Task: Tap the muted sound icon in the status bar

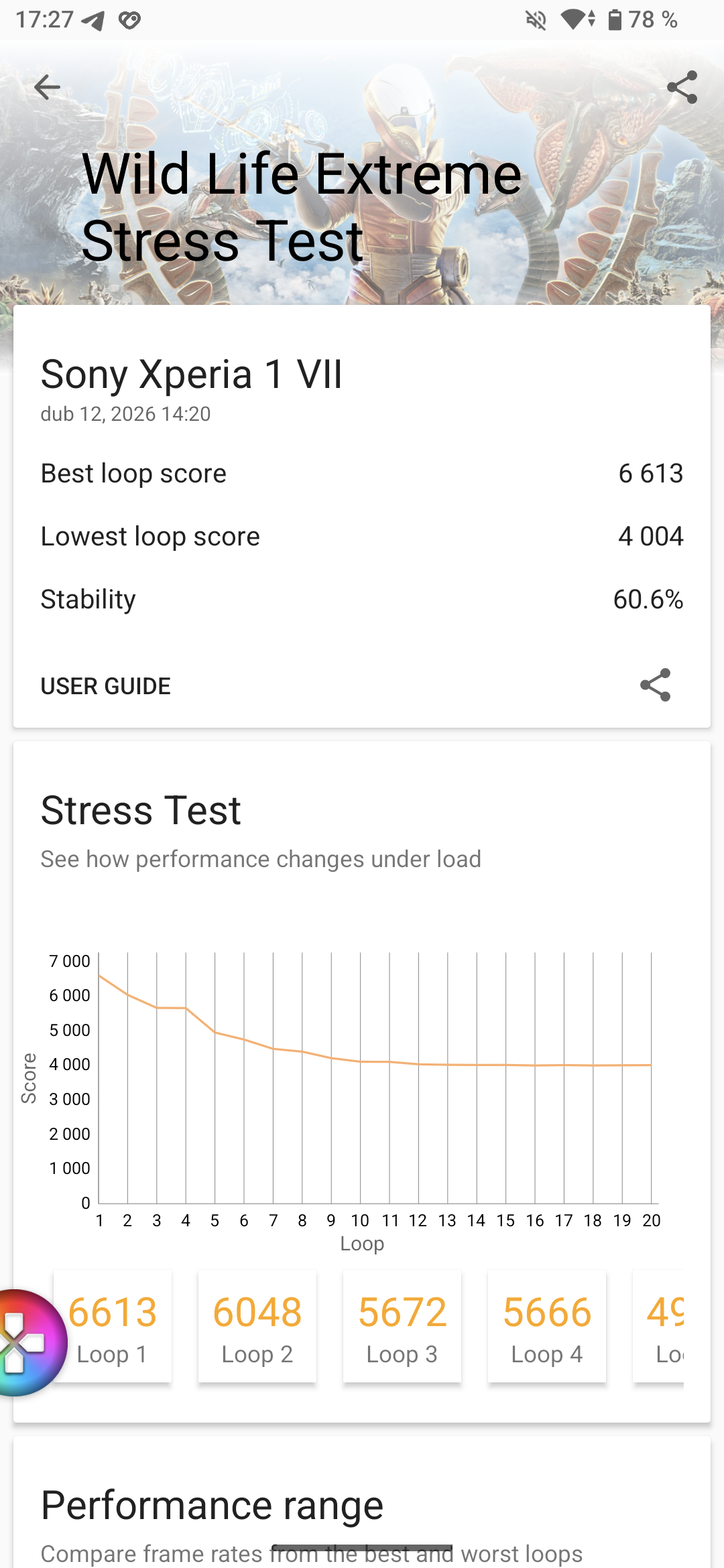Action: click(533, 20)
